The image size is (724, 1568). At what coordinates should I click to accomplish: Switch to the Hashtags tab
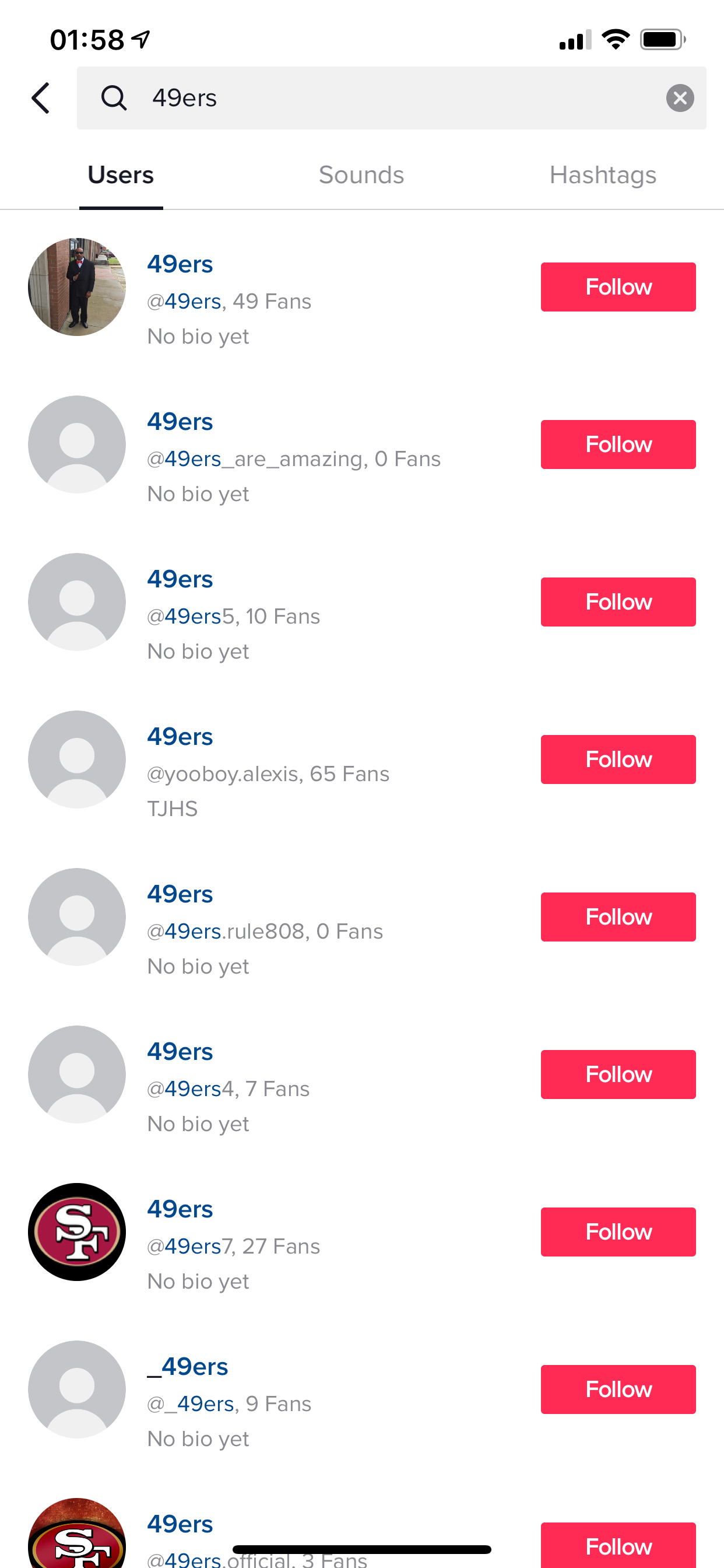click(603, 176)
